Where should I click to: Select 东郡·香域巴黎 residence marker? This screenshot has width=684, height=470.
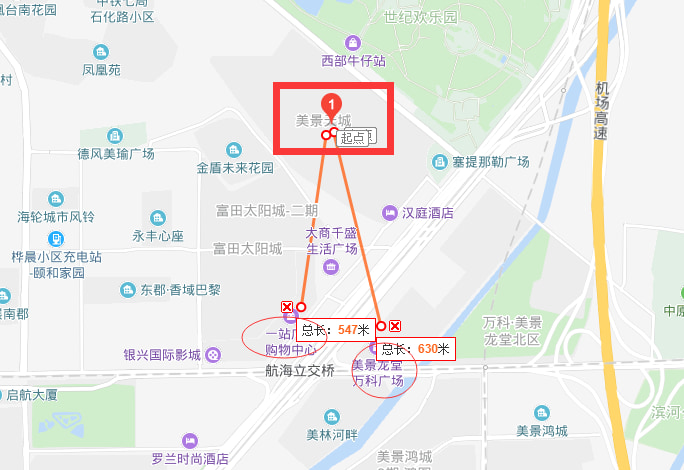128,290
